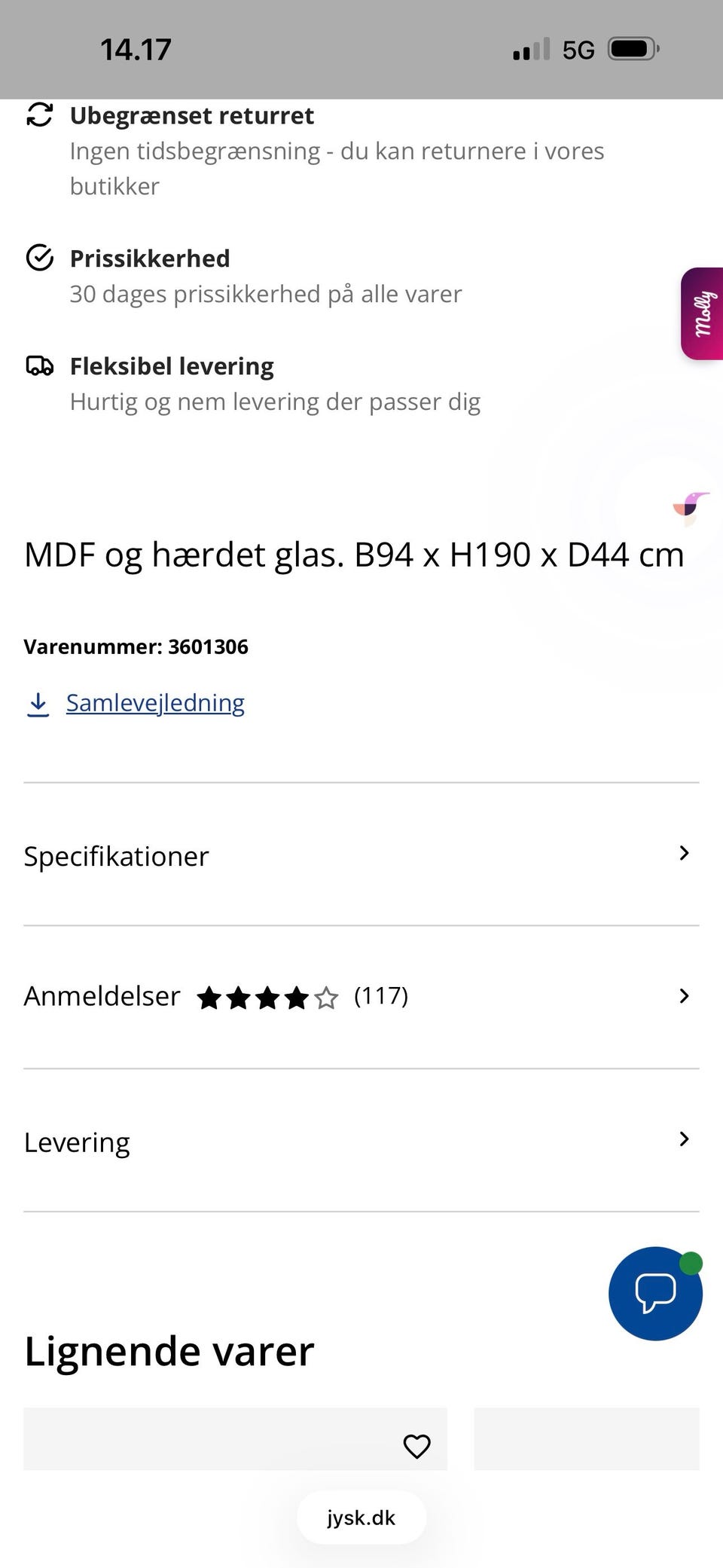Click the download icon next to Samlevejledning
The height and width of the screenshot is (1568, 723).
click(x=38, y=703)
